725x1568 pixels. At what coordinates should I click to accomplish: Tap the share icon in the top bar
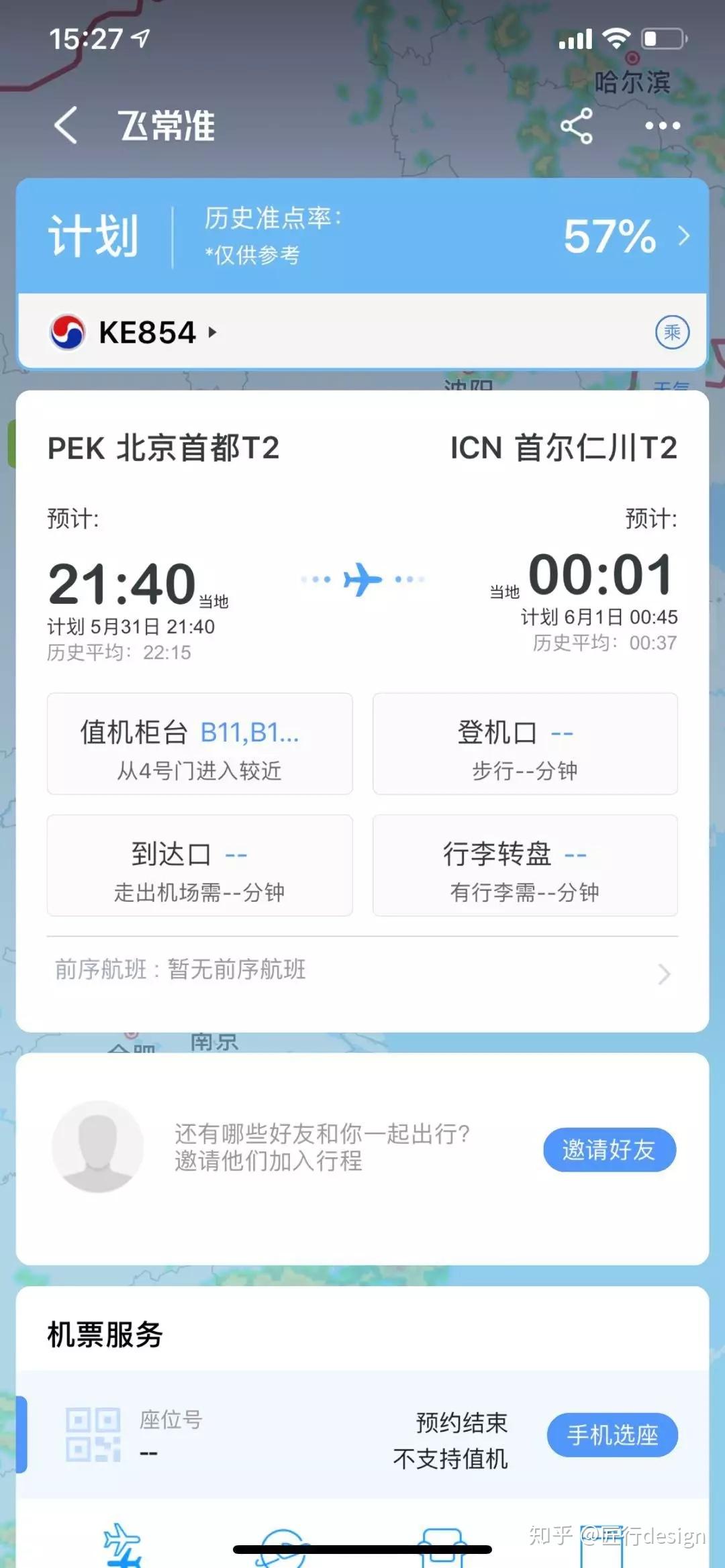click(x=576, y=125)
